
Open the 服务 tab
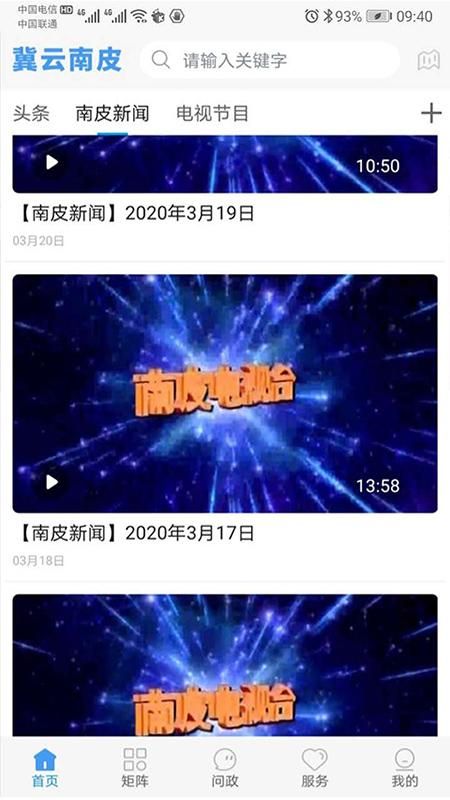click(314, 768)
